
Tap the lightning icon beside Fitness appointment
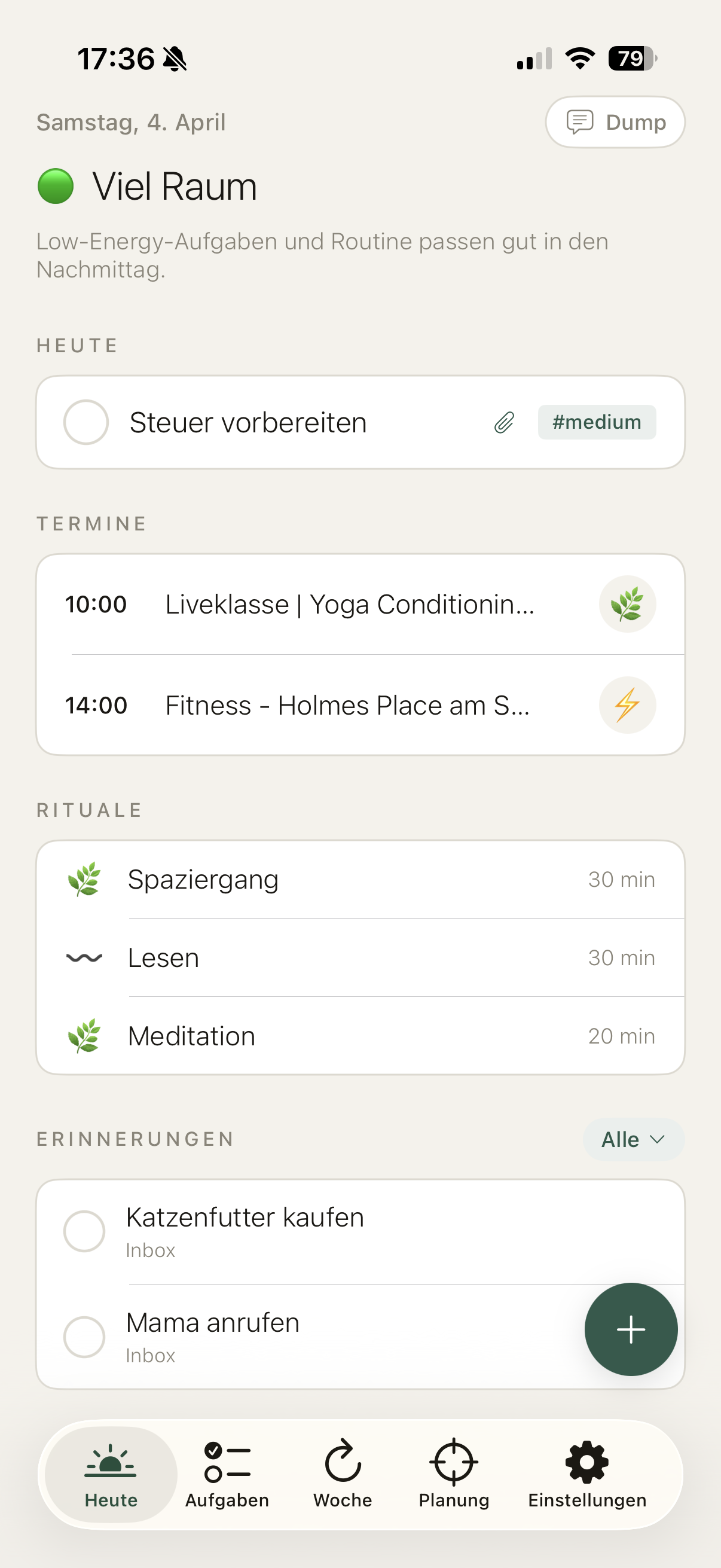627,705
